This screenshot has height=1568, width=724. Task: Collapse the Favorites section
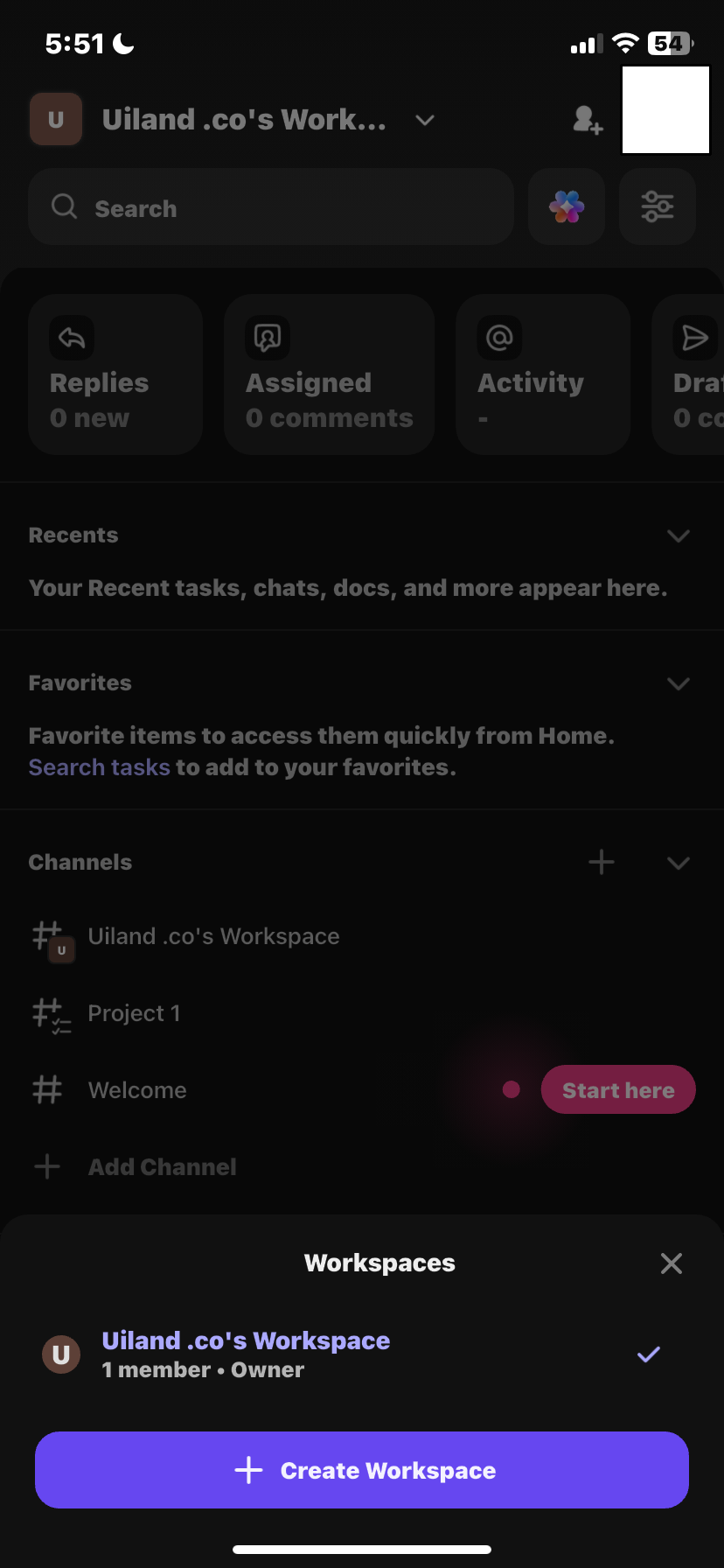point(679,683)
